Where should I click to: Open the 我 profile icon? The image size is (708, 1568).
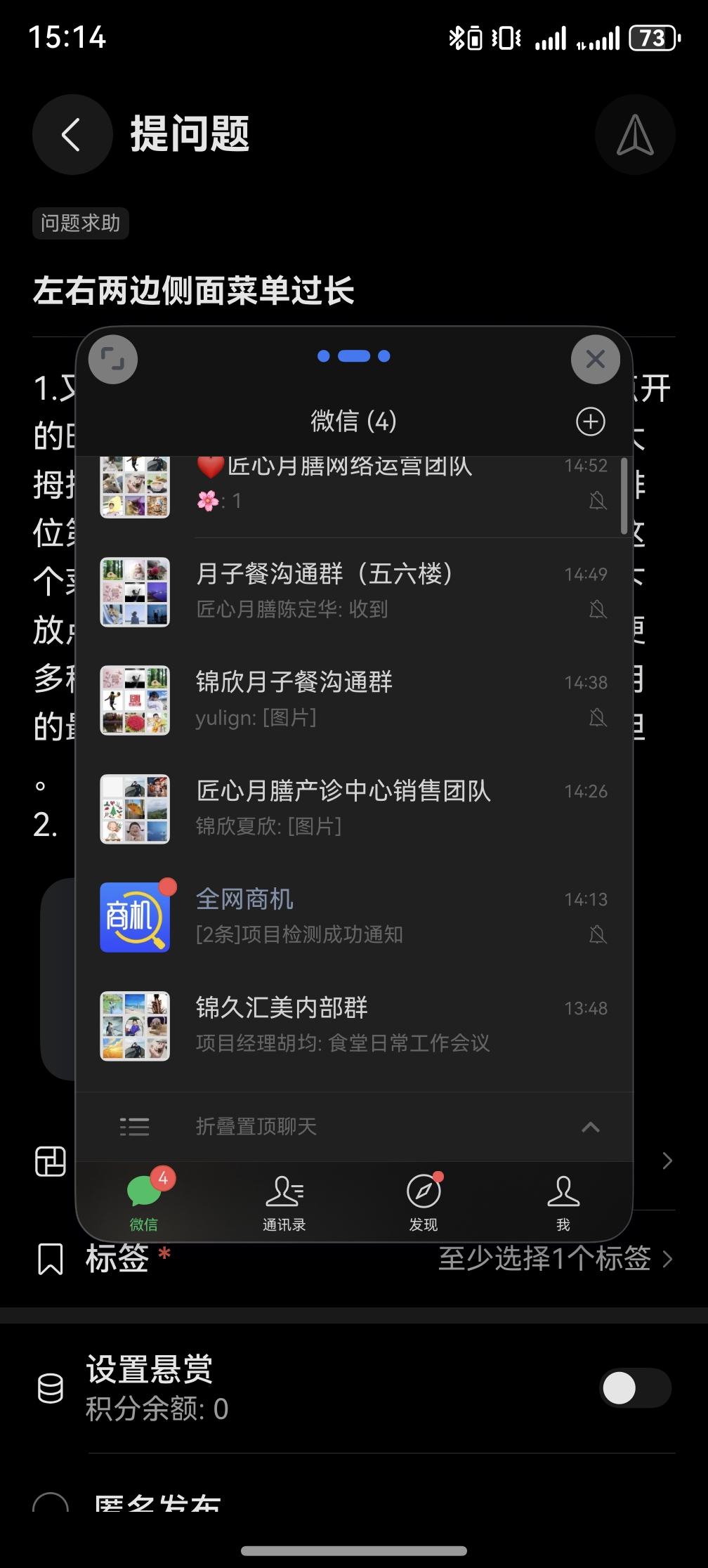tap(563, 1192)
